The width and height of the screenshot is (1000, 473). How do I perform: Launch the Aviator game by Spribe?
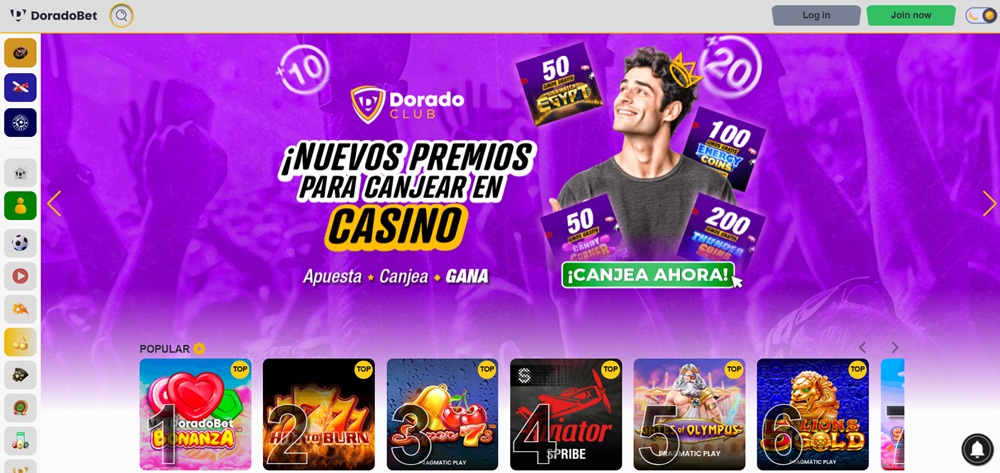[566, 413]
